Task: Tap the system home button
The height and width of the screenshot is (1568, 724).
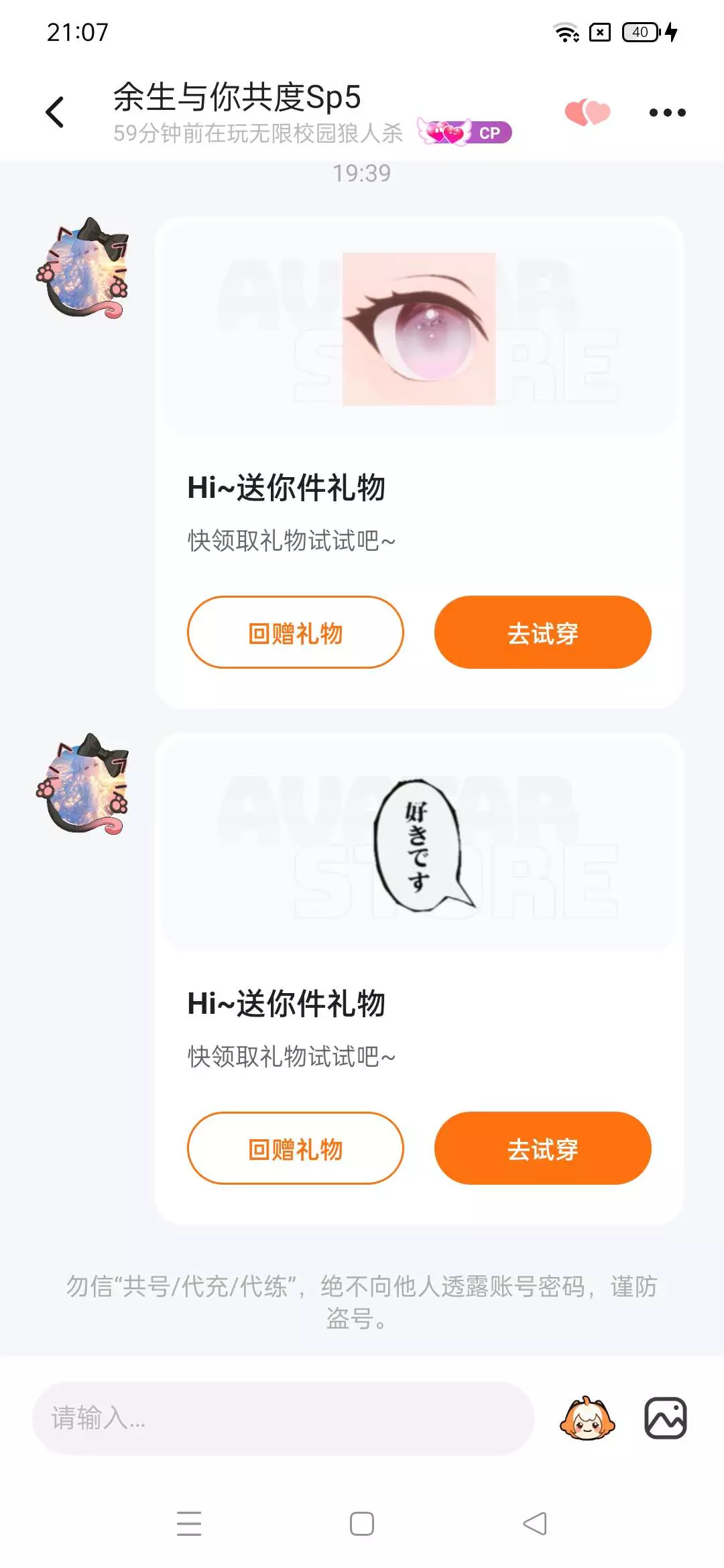Action: (362, 1524)
